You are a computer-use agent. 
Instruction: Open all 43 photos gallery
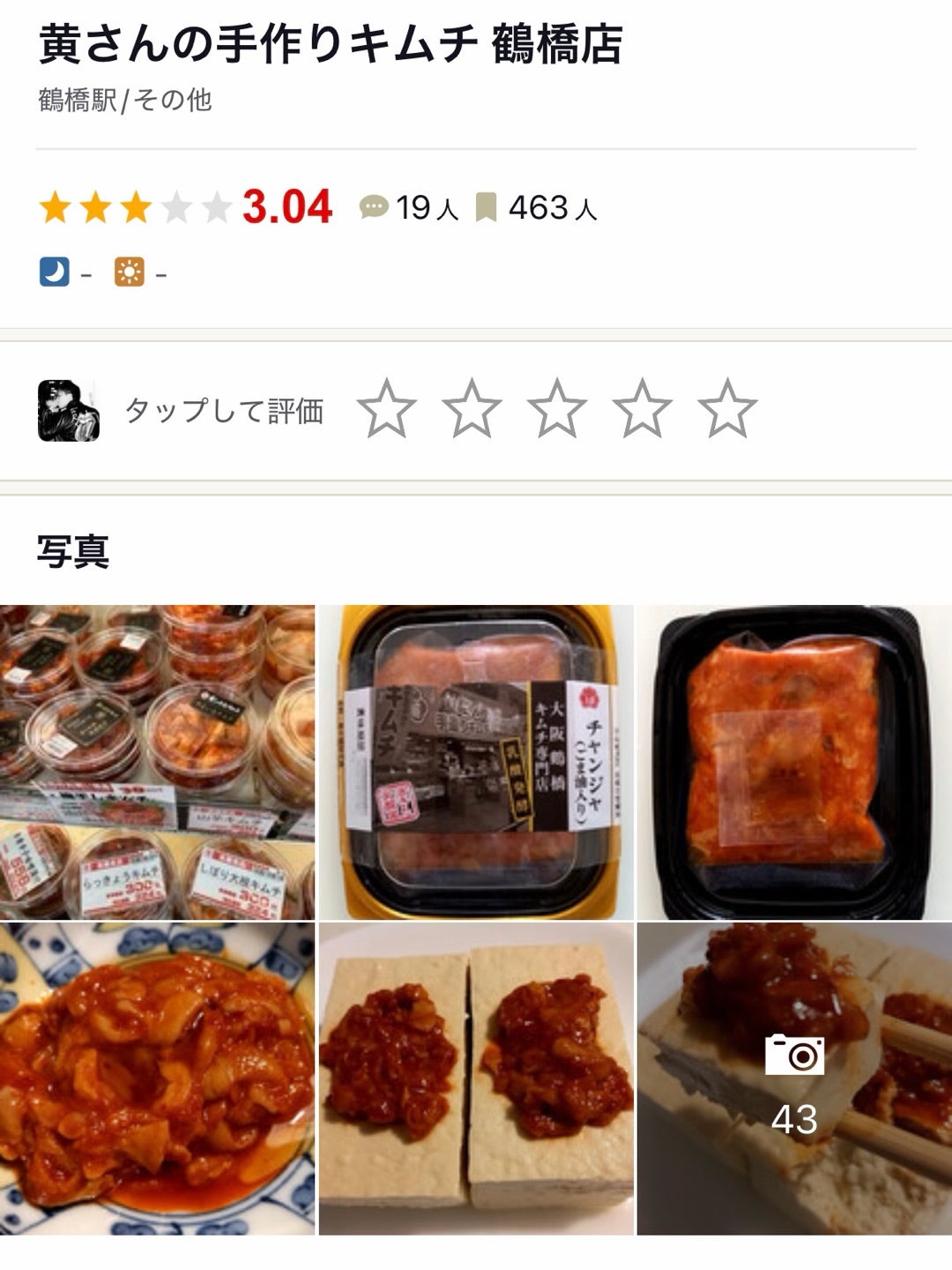click(x=794, y=1078)
